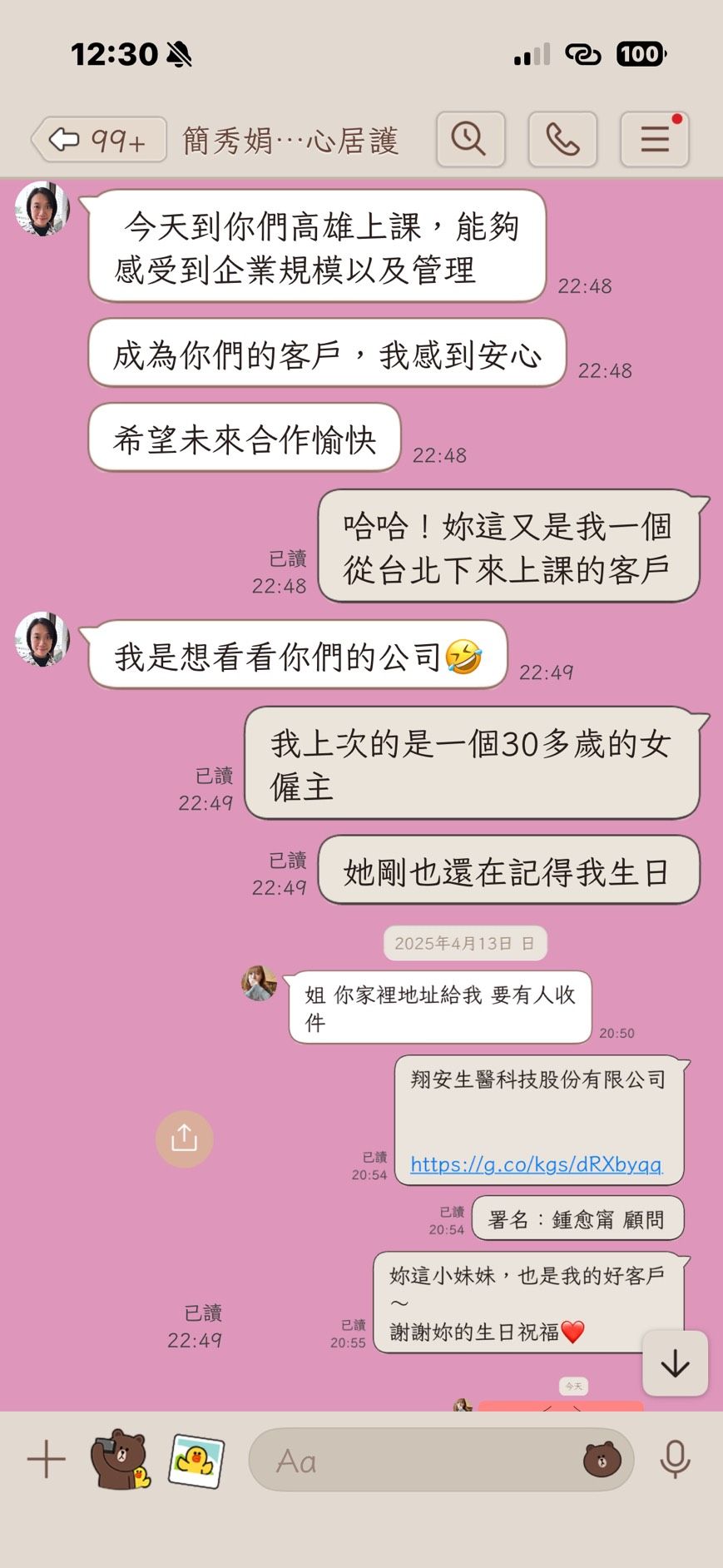This screenshot has height=1568, width=723.
Task: Go back to the chat list
Action: 98,140
